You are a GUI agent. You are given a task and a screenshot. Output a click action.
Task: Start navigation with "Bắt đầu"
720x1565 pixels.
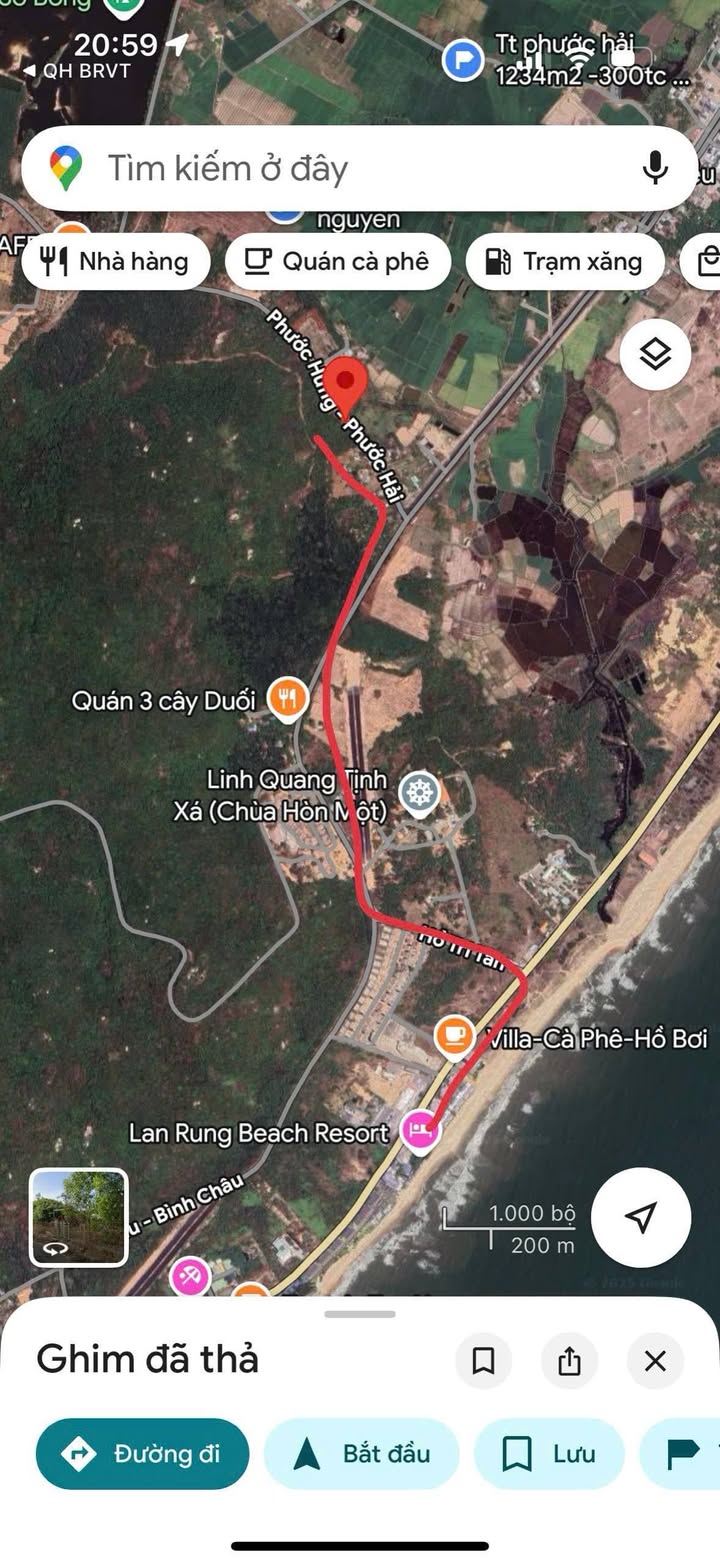361,1453
